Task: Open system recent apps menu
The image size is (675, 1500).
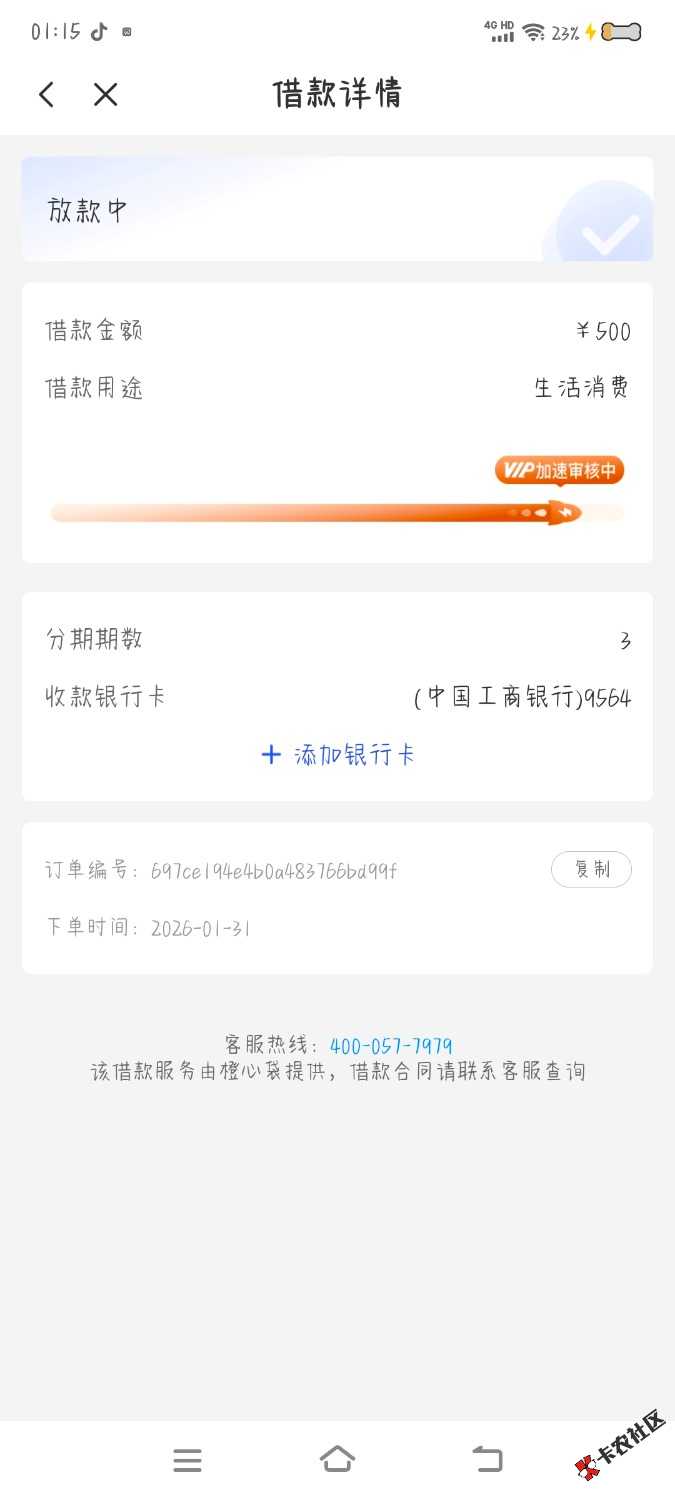Action: (x=187, y=1460)
